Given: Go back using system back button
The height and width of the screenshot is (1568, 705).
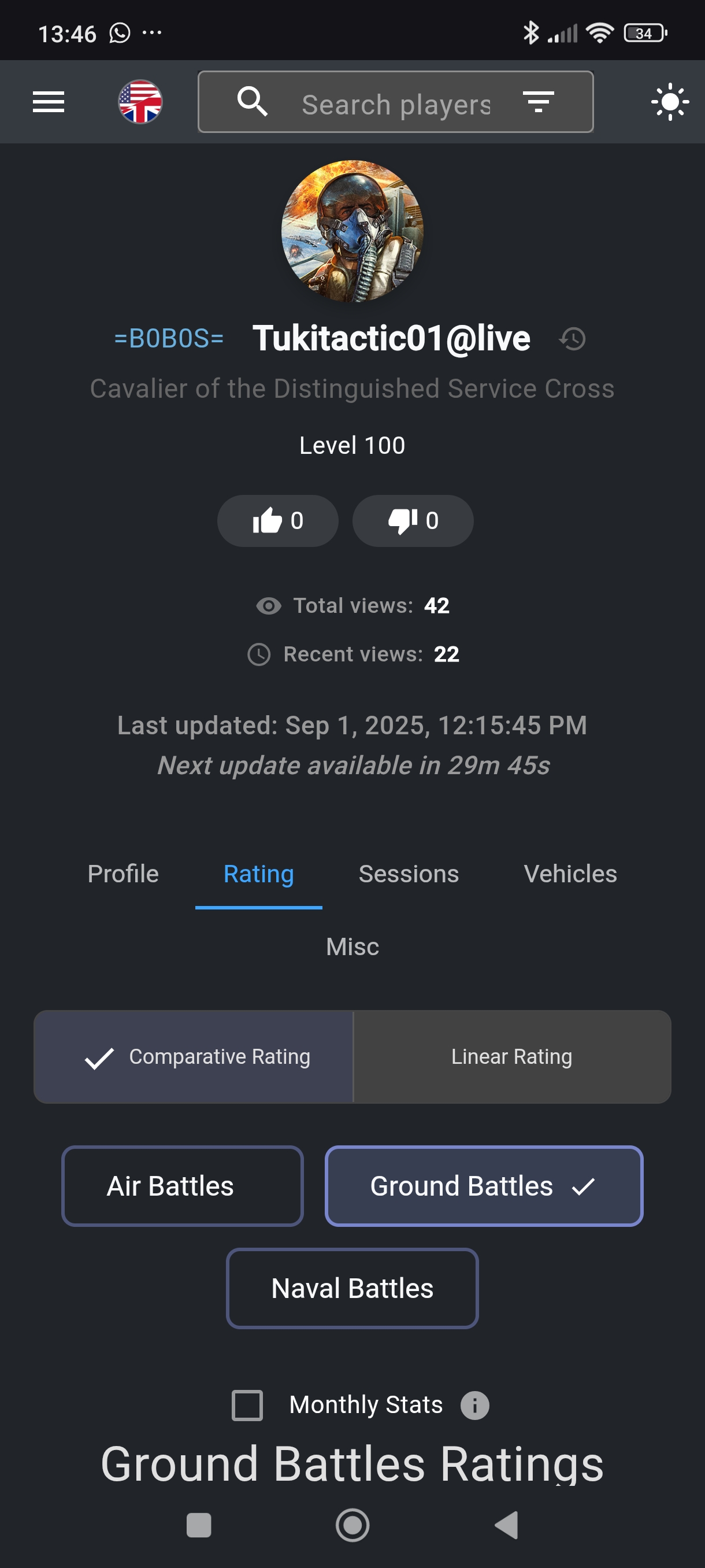Looking at the screenshot, I should coord(506,1525).
